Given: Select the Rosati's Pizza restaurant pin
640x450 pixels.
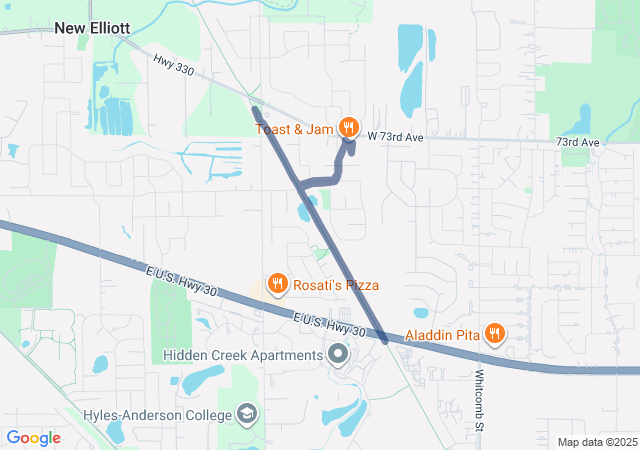Looking at the screenshot, I should click(x=278, y=285).
